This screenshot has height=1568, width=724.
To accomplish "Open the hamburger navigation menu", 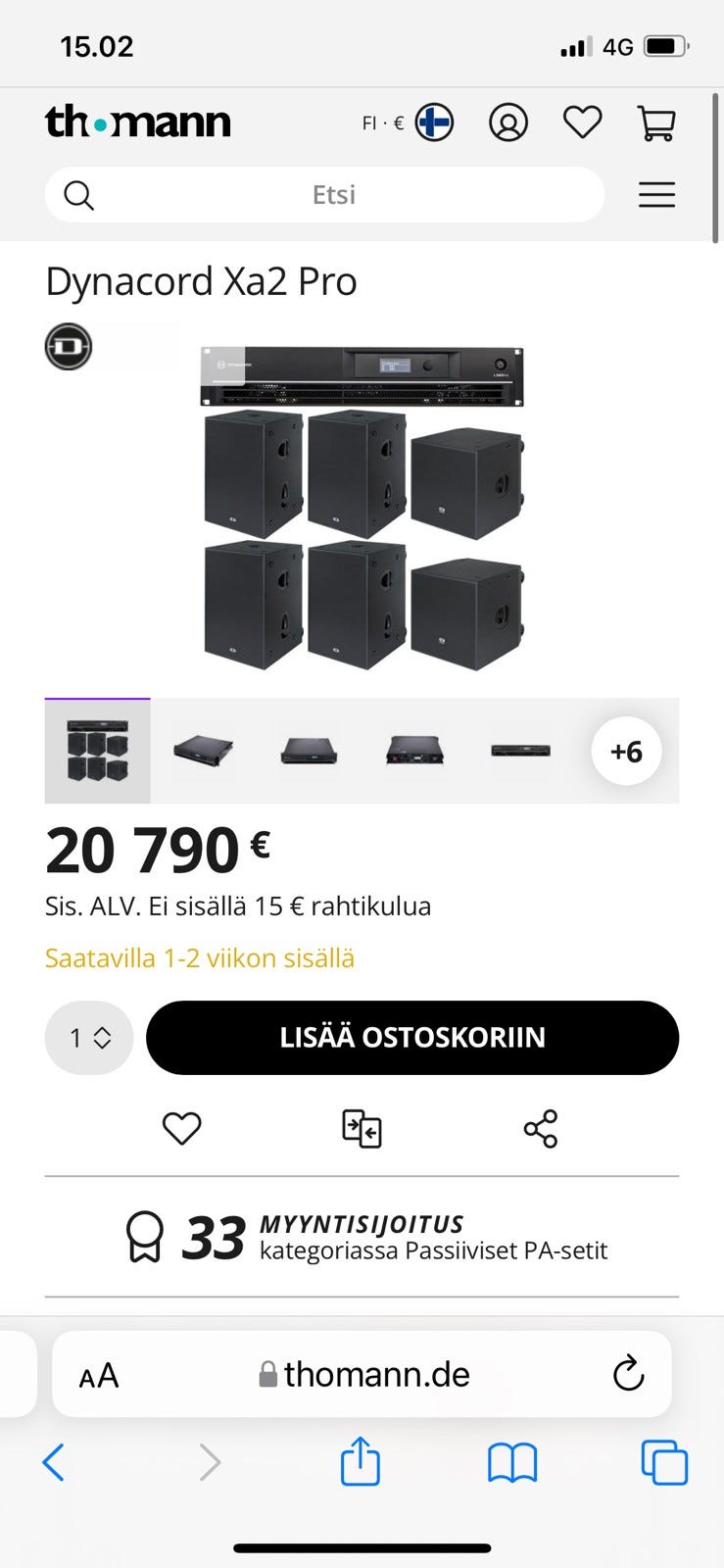I will [x=656, y=195].
